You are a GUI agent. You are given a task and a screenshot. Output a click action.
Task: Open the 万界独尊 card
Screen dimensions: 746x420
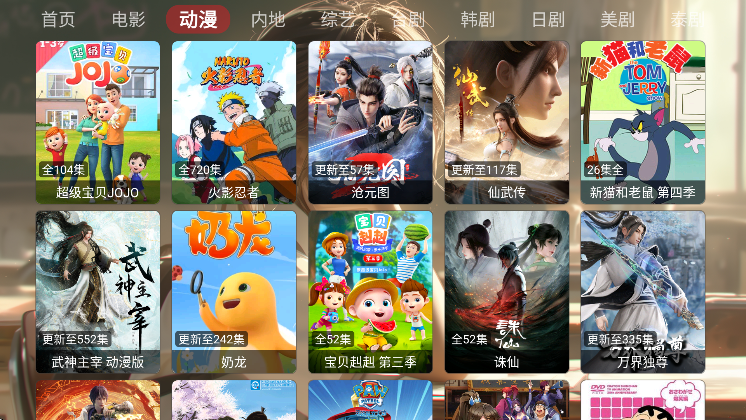click(x=642, y=290)
